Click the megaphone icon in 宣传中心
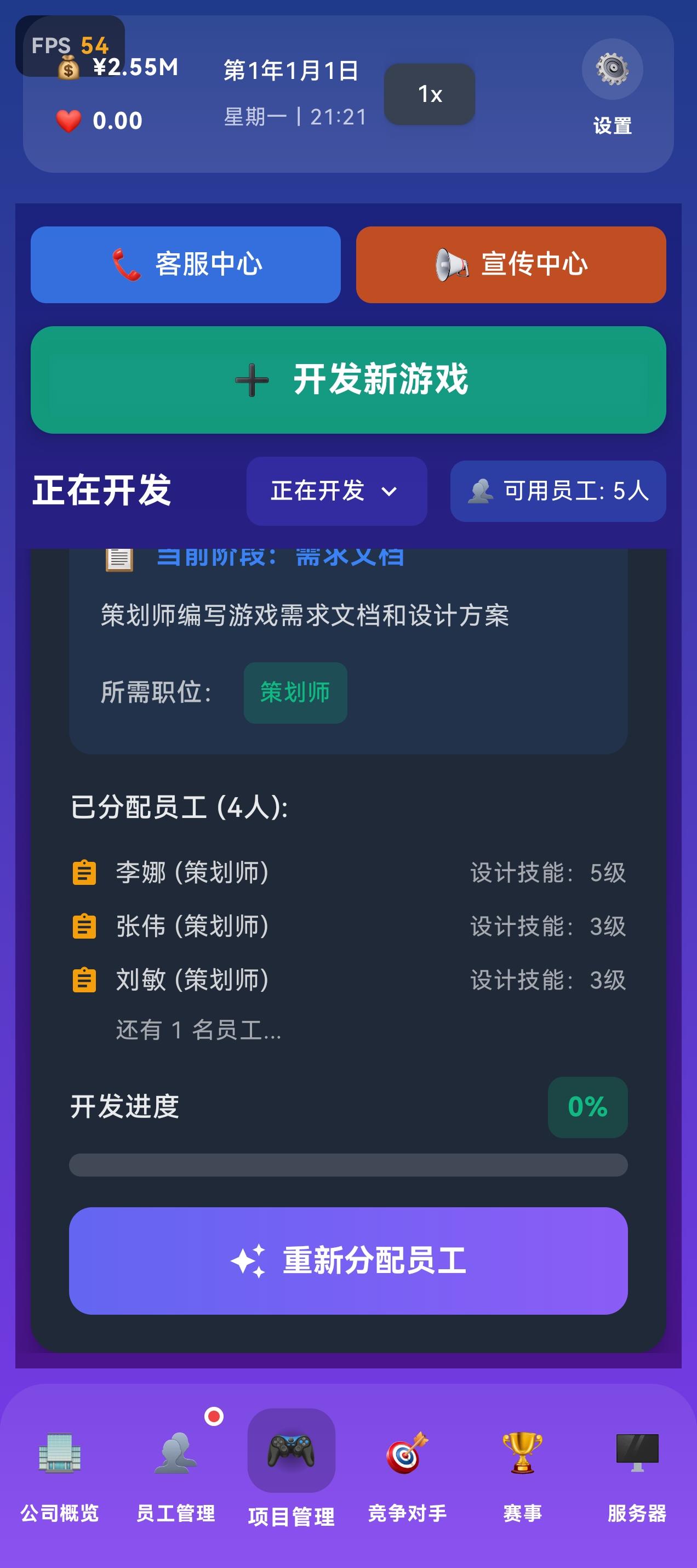697x1568 pixels. (x=450, y=264)
